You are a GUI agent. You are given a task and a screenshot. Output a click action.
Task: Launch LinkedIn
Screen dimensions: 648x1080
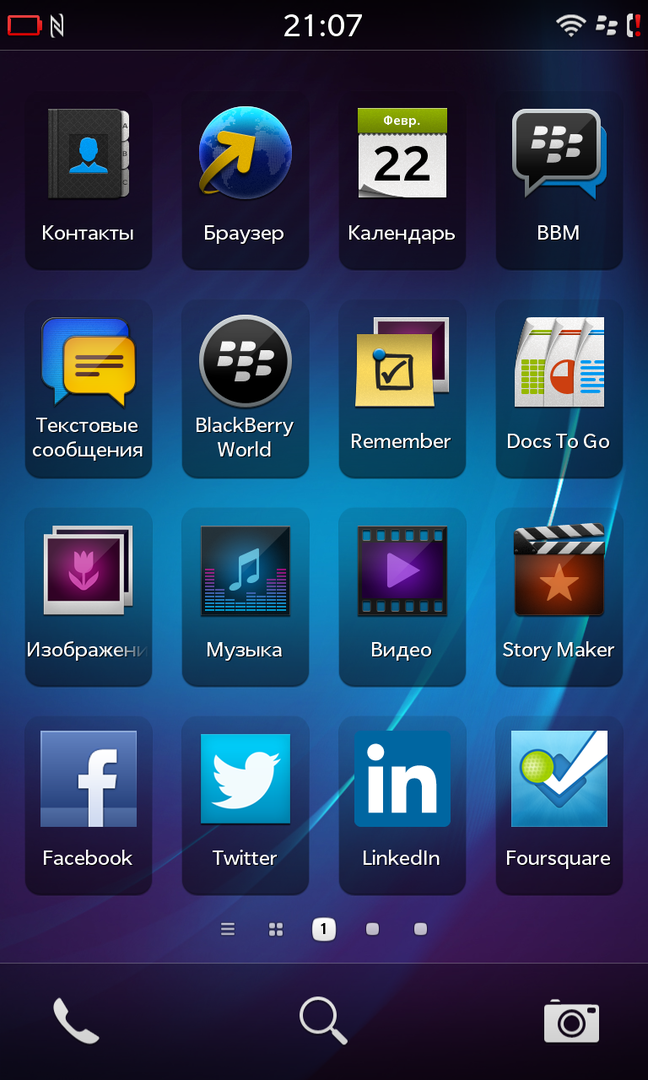401,780
